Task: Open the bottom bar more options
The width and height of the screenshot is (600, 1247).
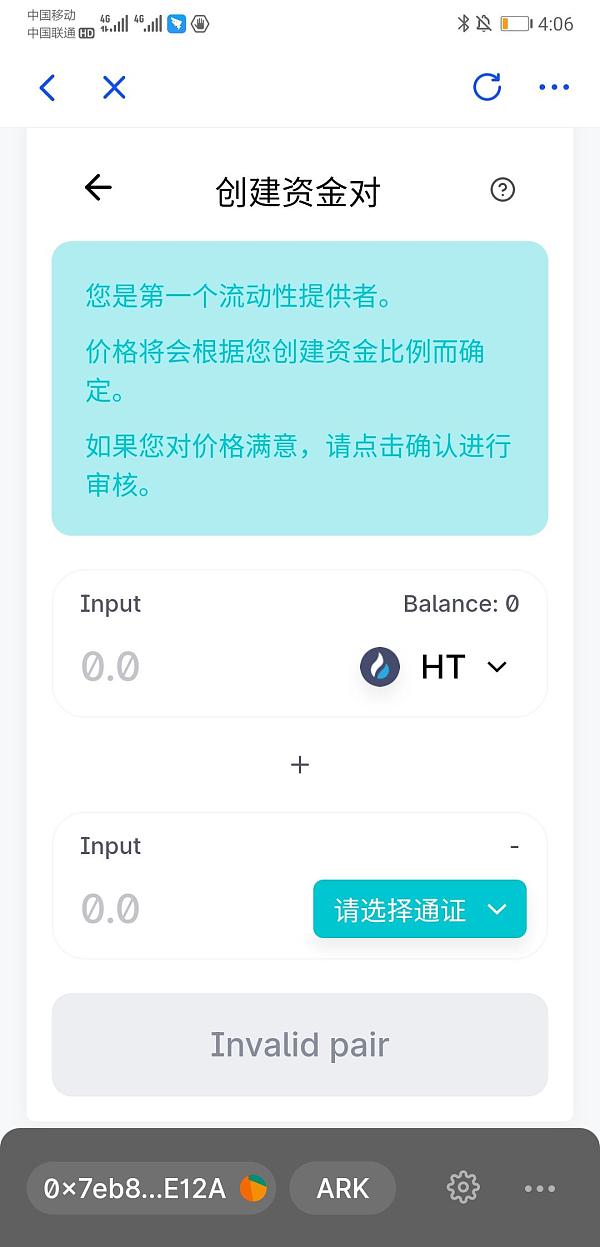Action: (540, 1188)
